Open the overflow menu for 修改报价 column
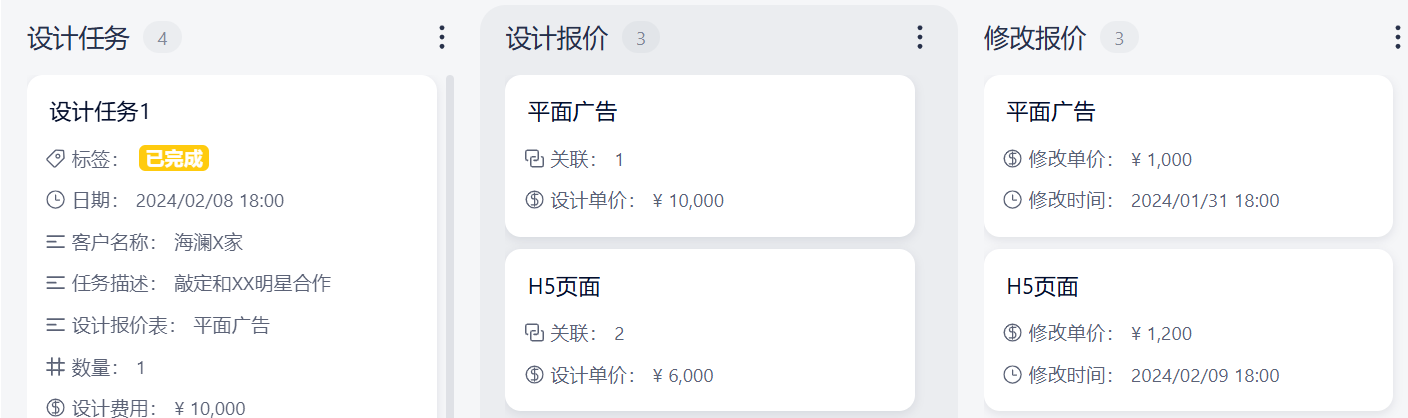Screen dimensions: 1408x418 coord(1397,38)
